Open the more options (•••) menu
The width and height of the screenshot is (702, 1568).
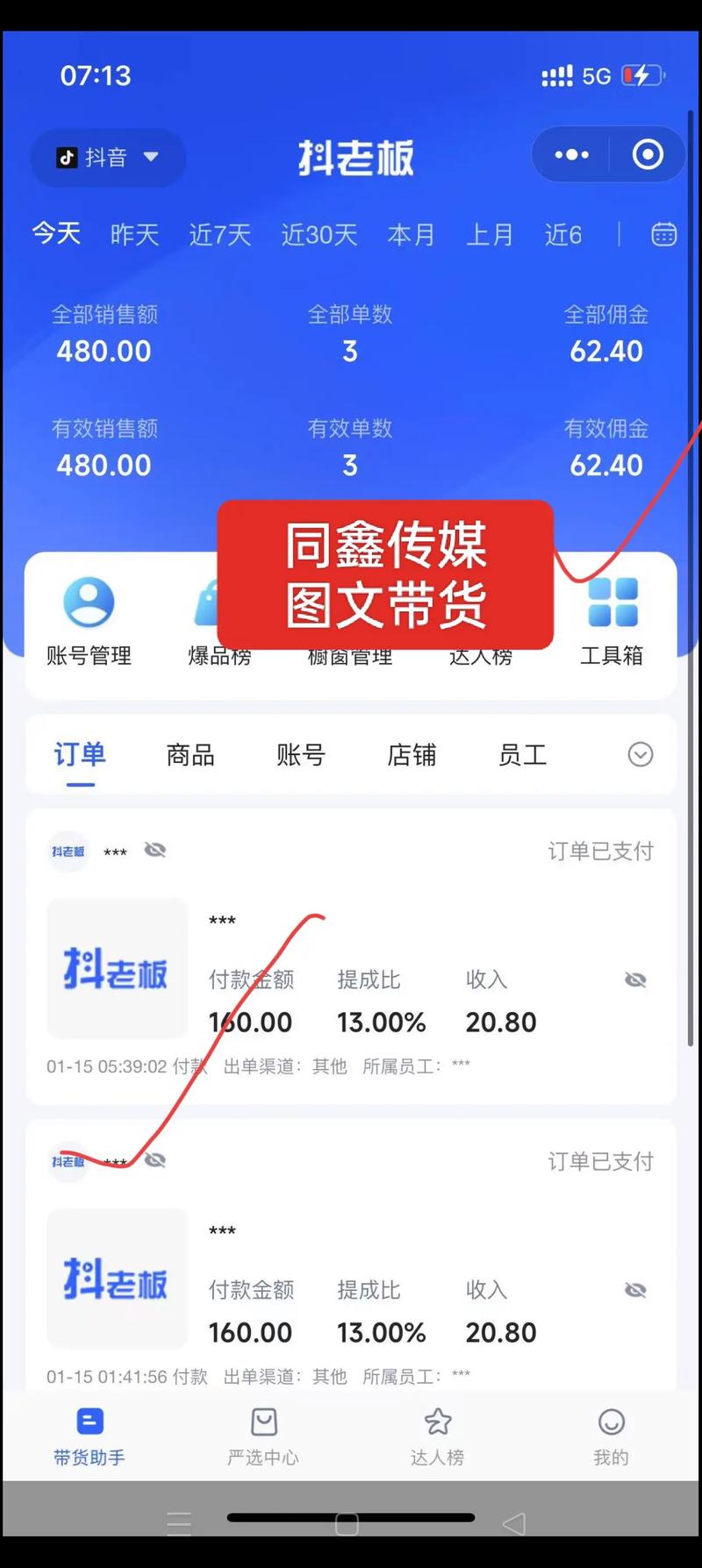(x=571, y=154)
